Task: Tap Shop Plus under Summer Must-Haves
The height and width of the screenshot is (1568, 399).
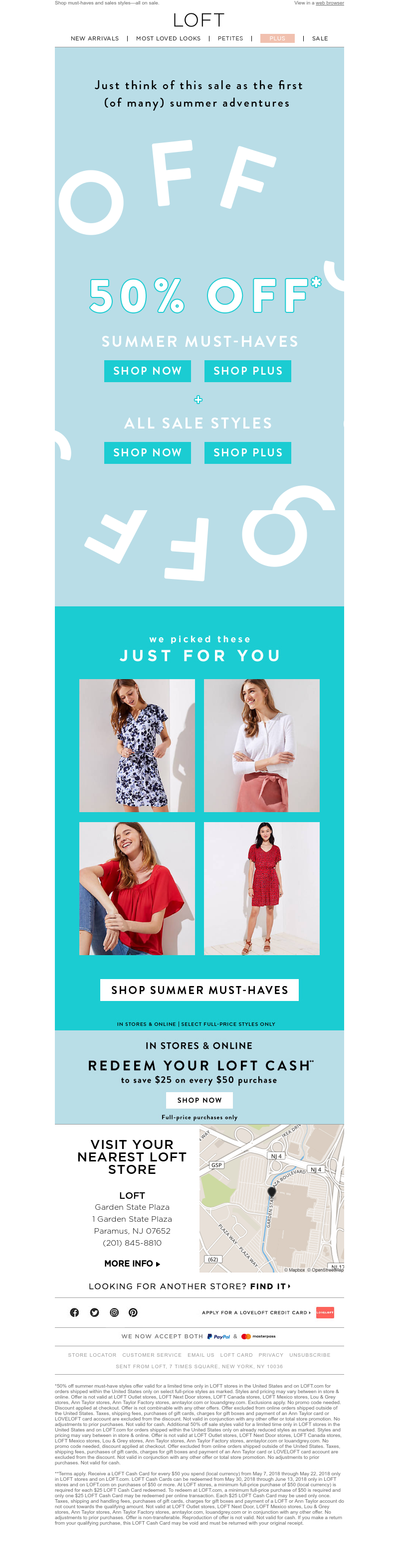Action: [247, 371]
